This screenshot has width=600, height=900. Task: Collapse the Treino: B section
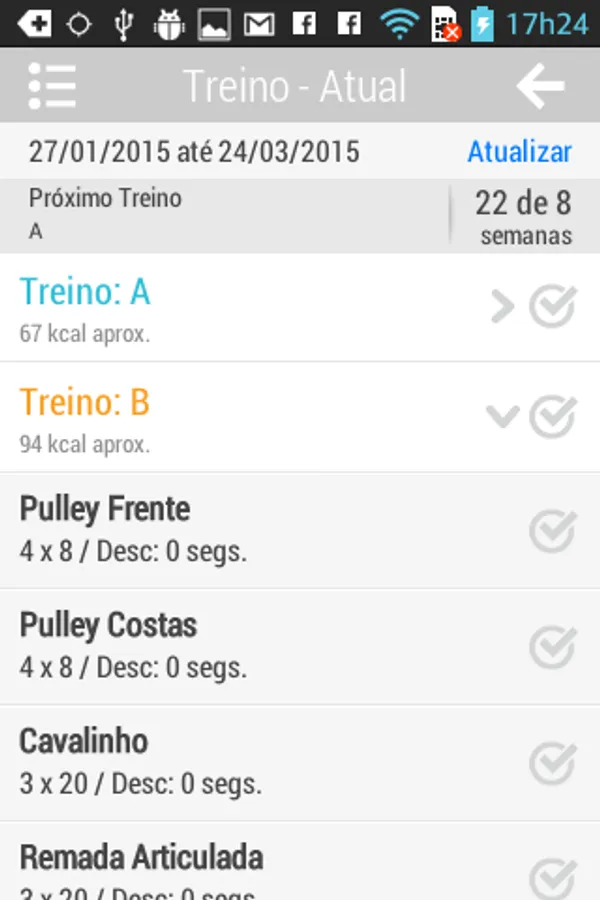tap(502, 416)
